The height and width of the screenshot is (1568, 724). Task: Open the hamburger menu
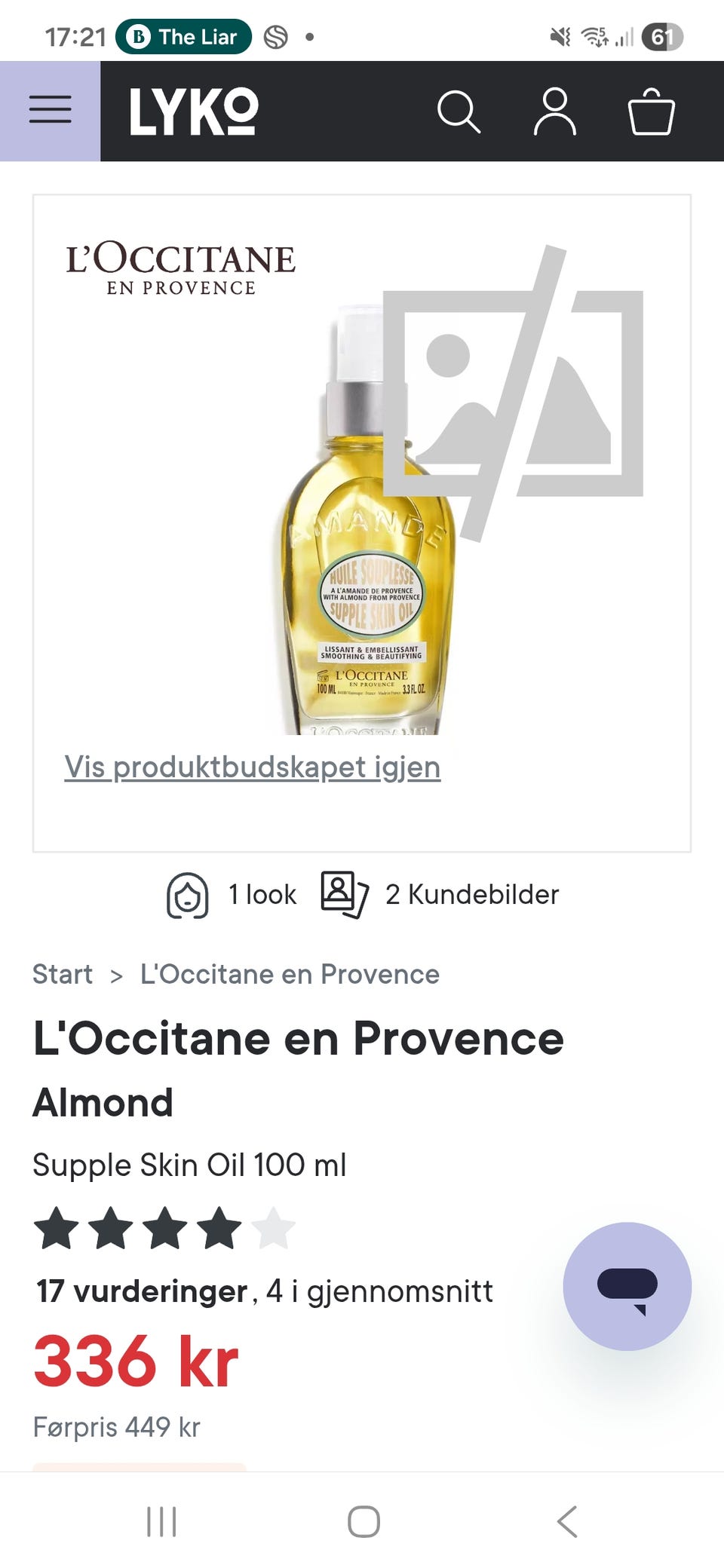pos(50,110)
